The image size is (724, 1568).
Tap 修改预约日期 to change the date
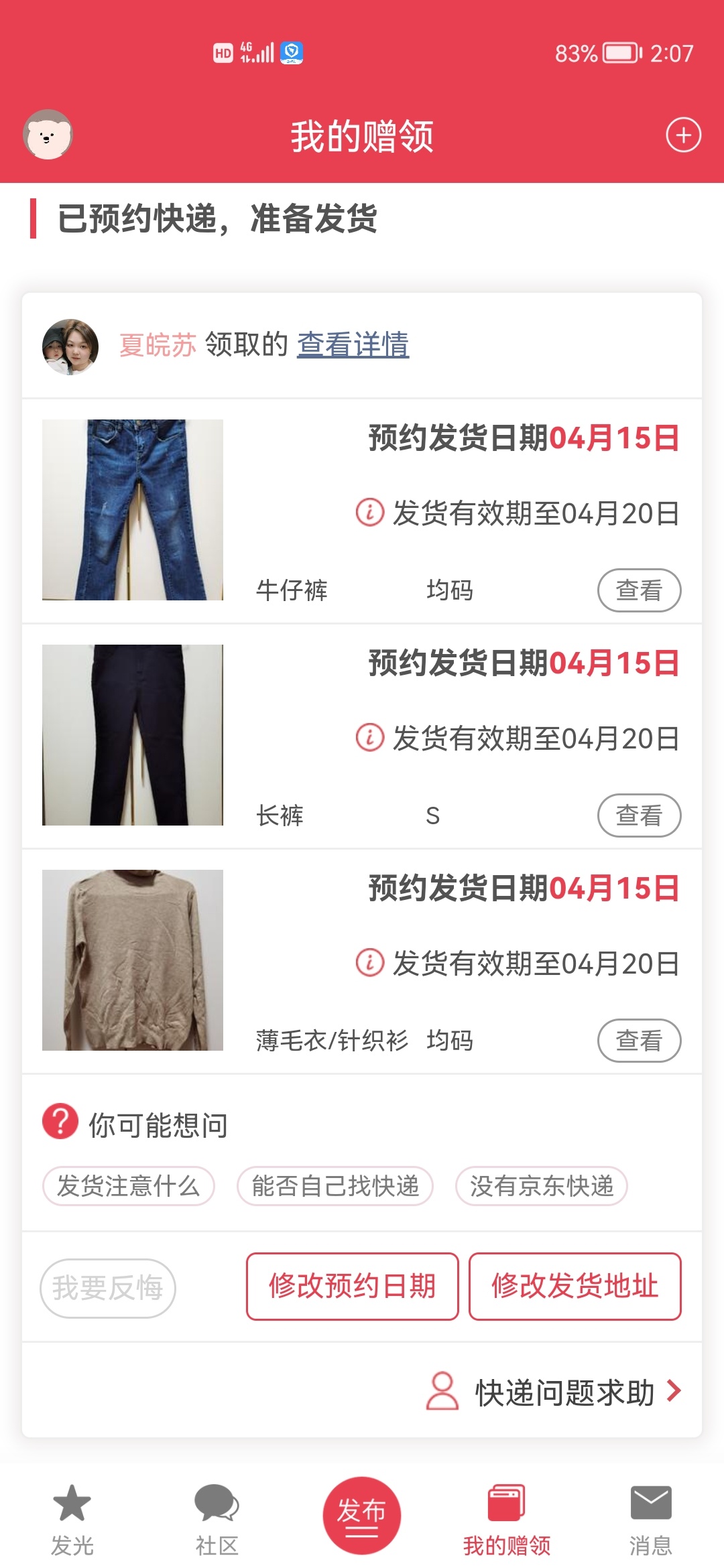click(x=352, y=1287)
